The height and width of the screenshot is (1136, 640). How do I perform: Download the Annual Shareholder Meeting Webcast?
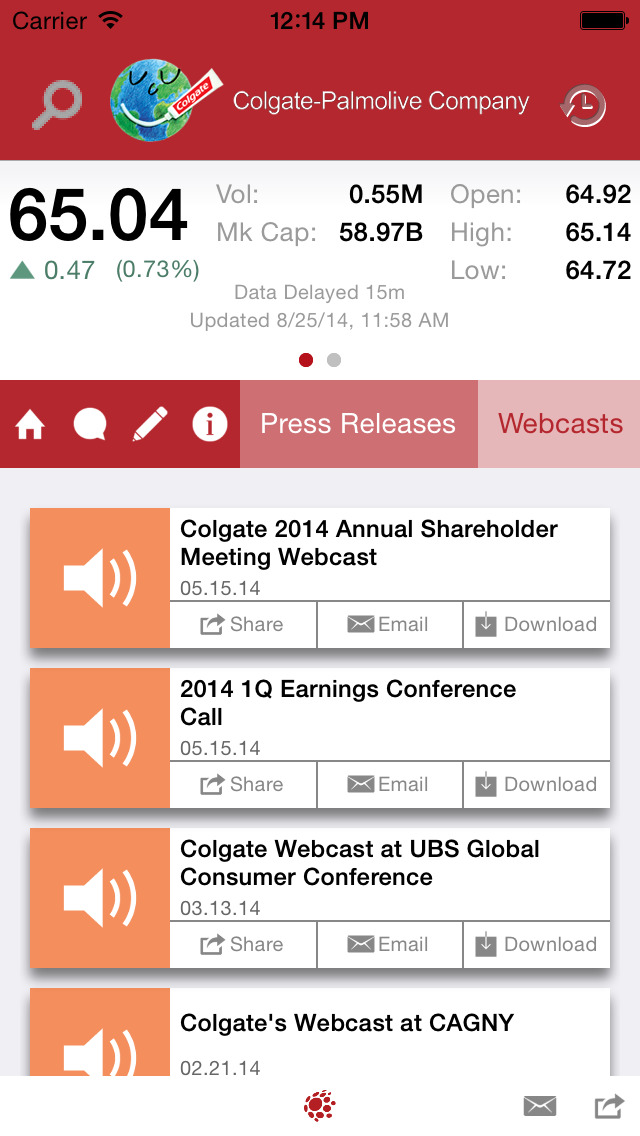point(537,625)
